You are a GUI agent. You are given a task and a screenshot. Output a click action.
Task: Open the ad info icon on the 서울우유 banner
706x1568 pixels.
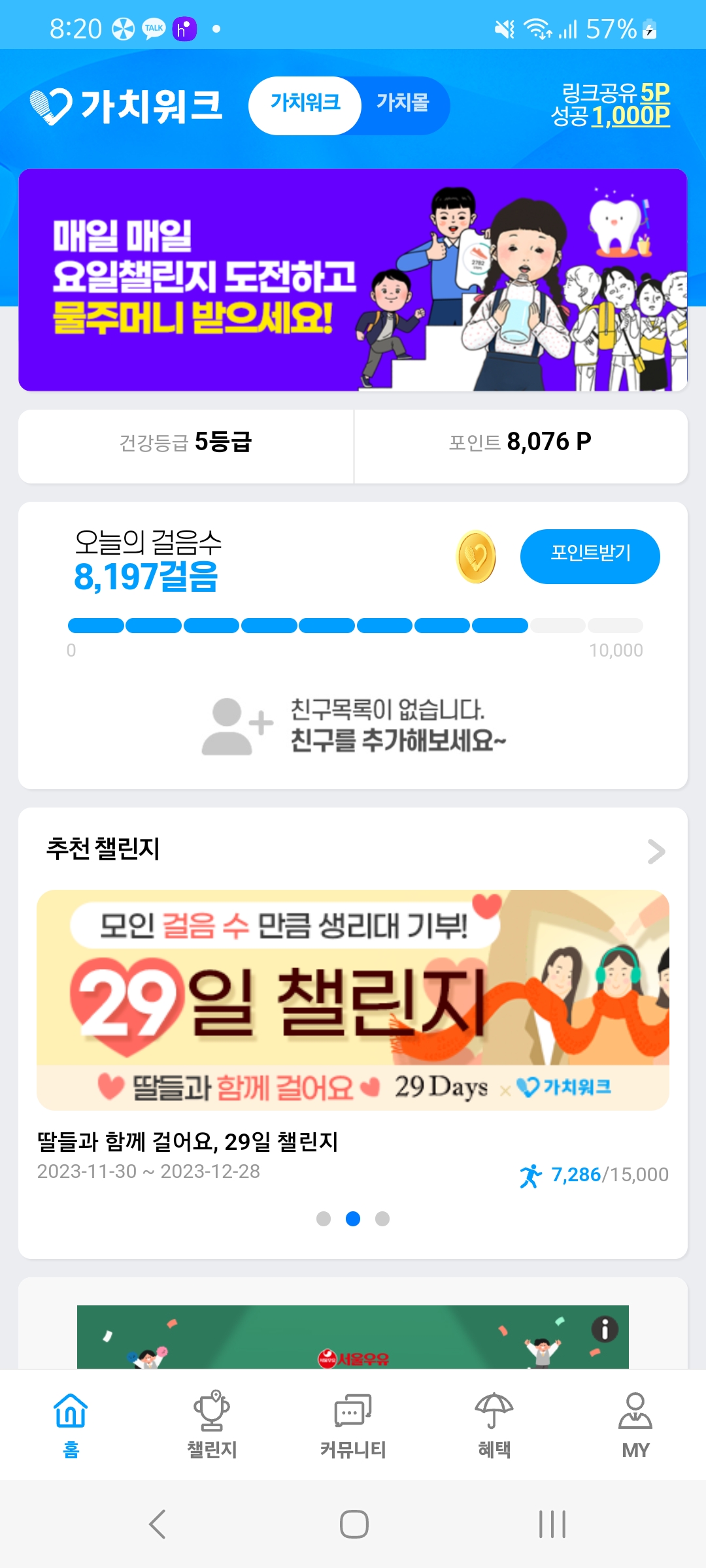click(604, 1328)
